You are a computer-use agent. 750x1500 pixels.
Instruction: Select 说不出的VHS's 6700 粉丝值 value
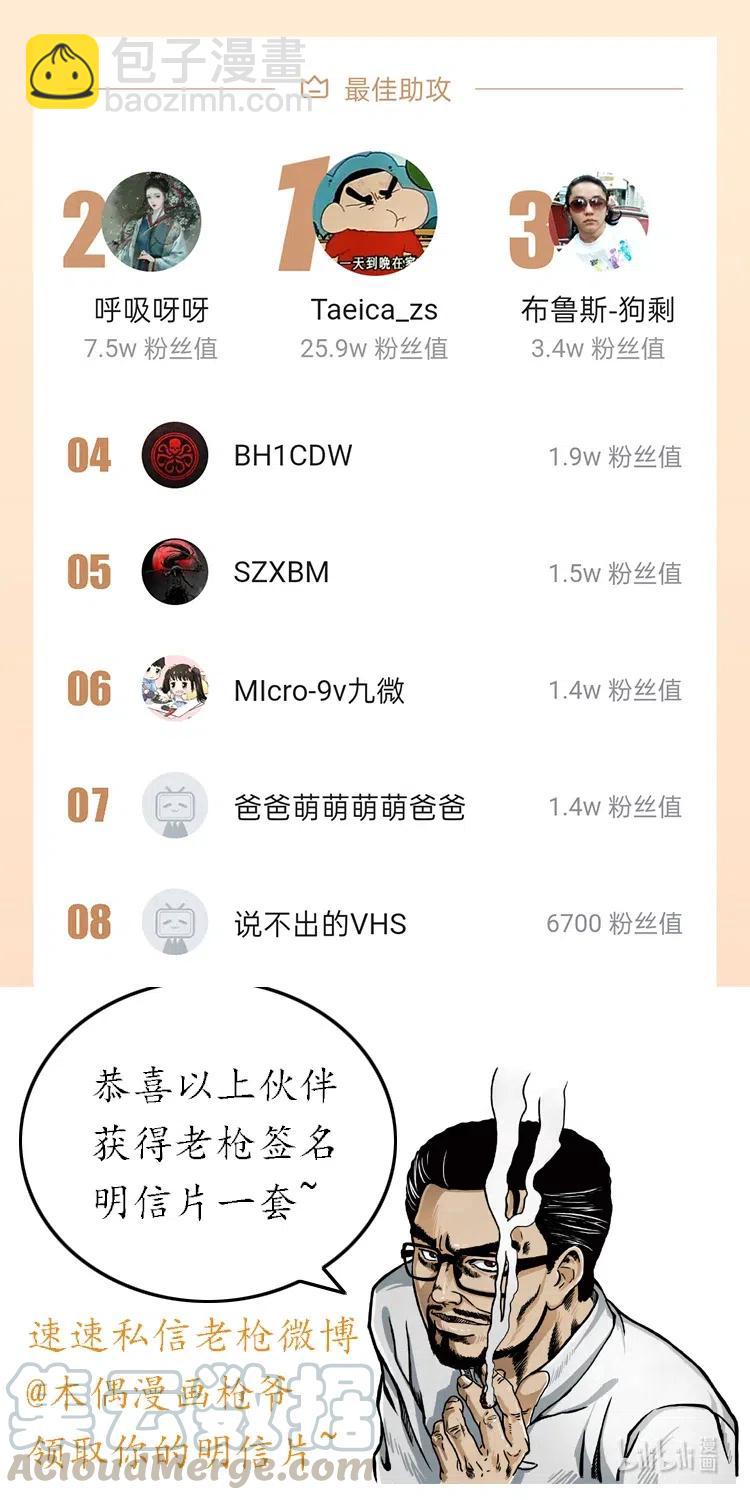click(x=610, y=924)
